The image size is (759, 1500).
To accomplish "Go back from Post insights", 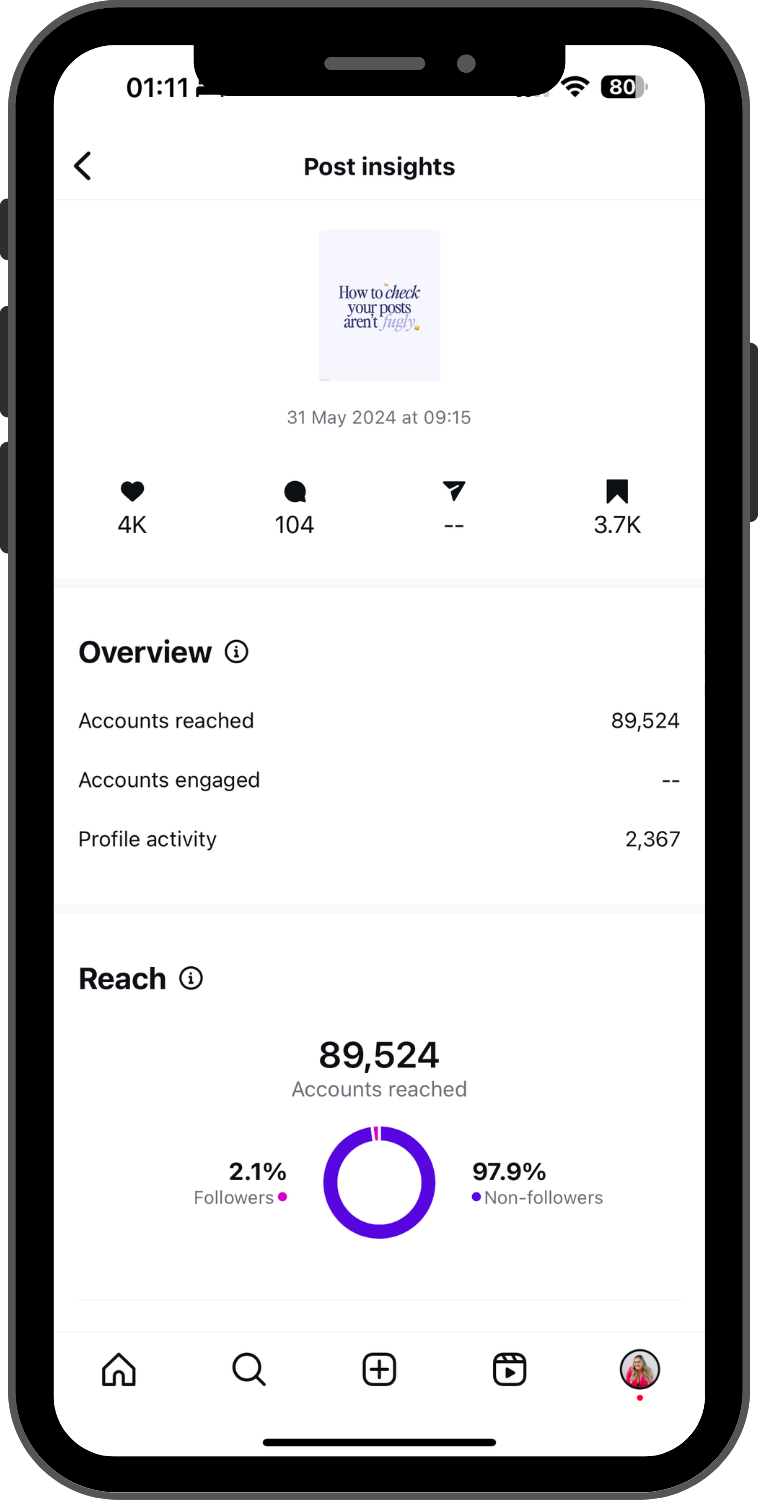I will tap(83, 166).
